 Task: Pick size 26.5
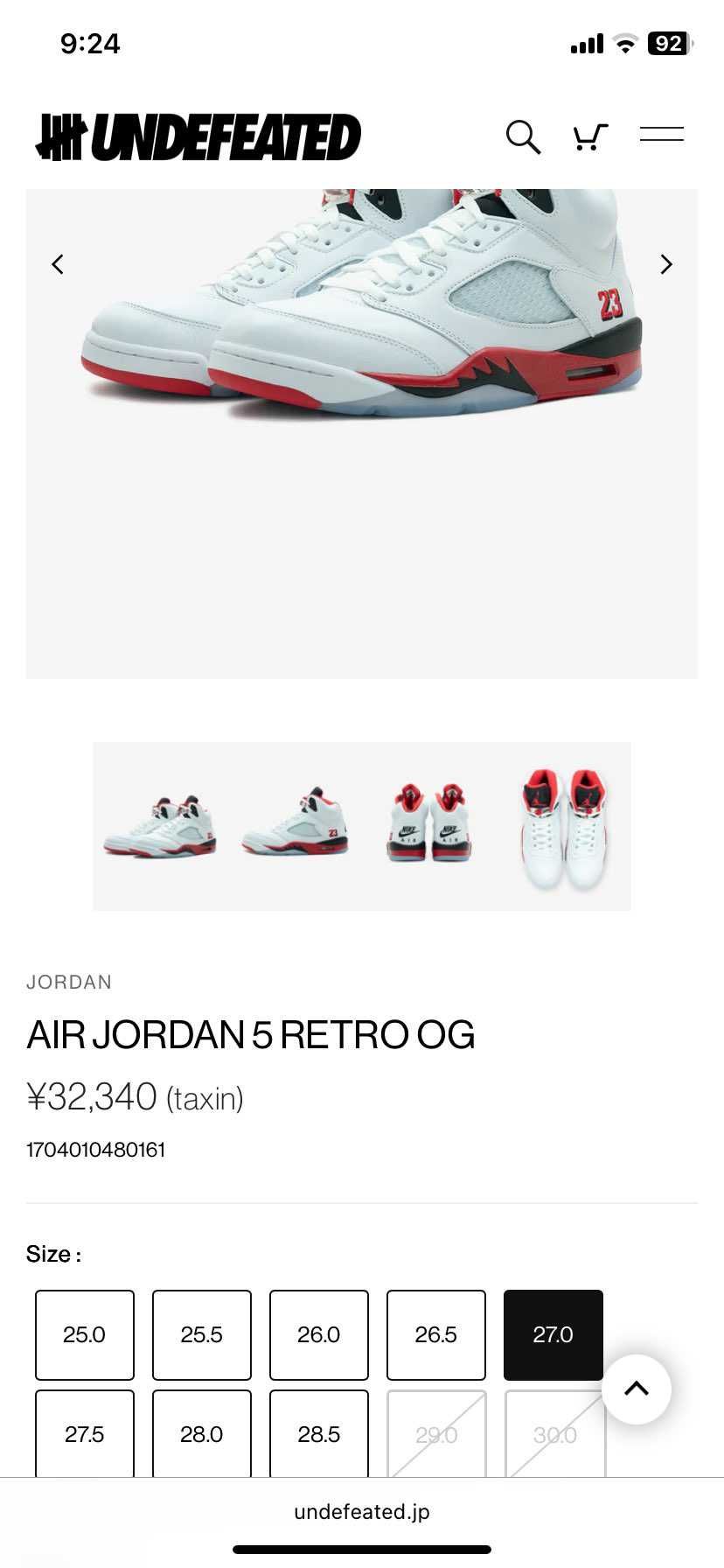436,1334
